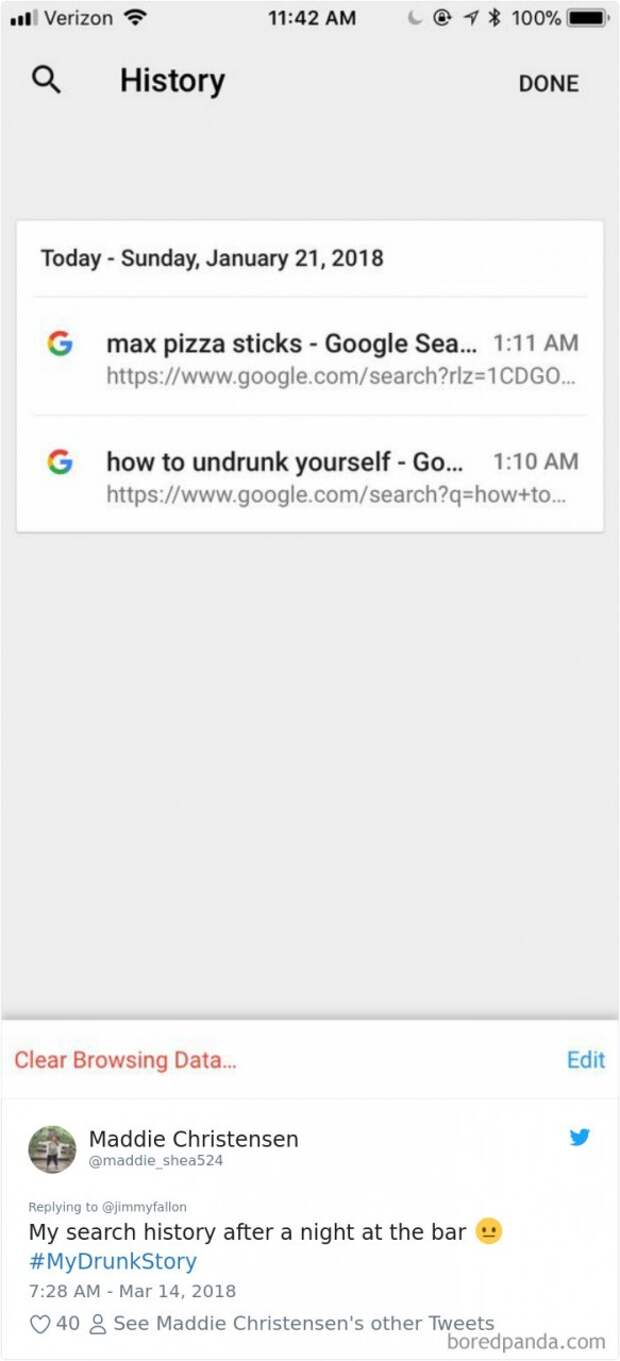This screenshot has width=620, height=1361.
Task: Open the max pizza sticks search entry
Action: click(310, 357)
